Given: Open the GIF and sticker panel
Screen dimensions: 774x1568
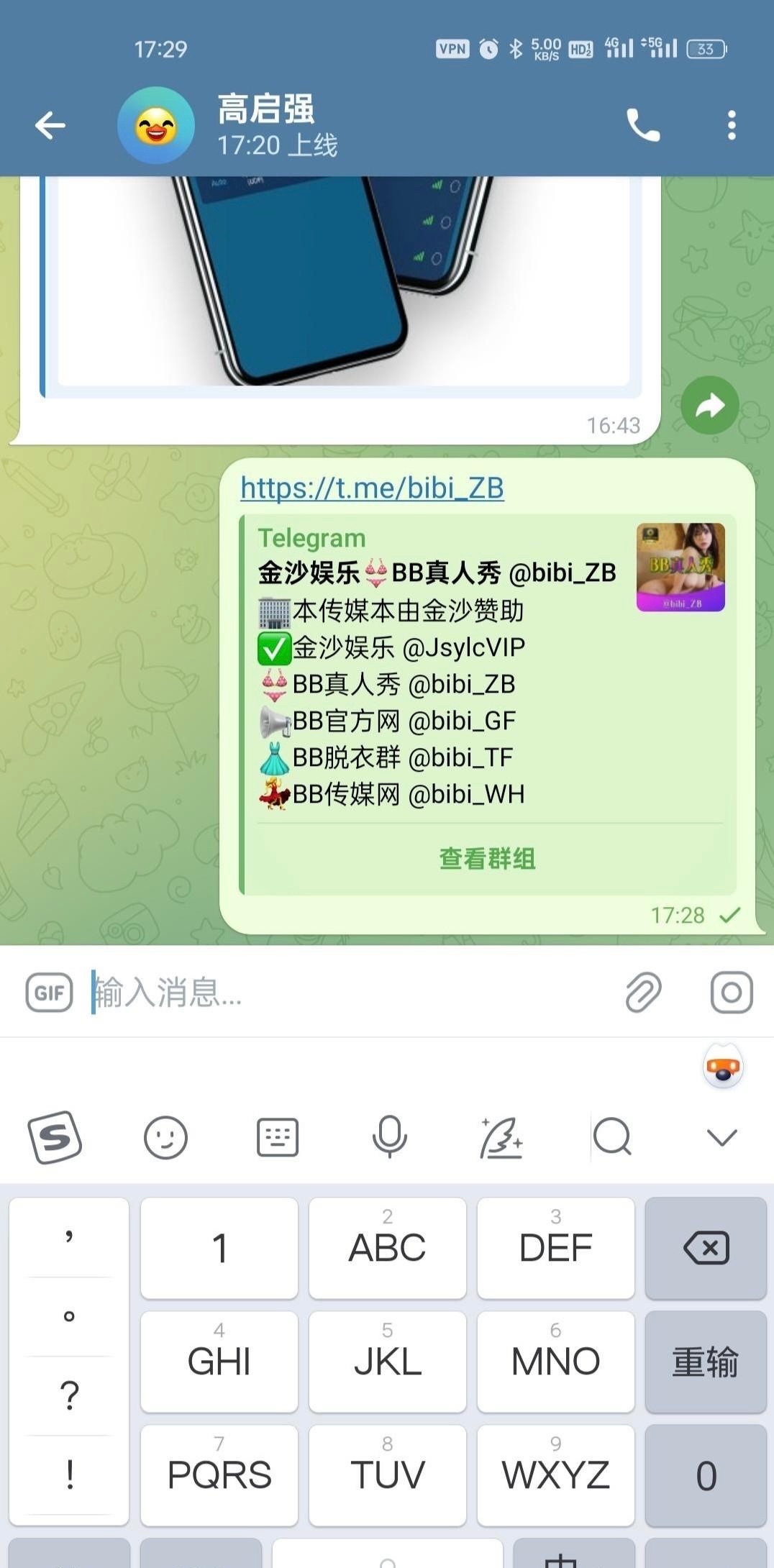Looking at the screenshot, I should 50,993.
